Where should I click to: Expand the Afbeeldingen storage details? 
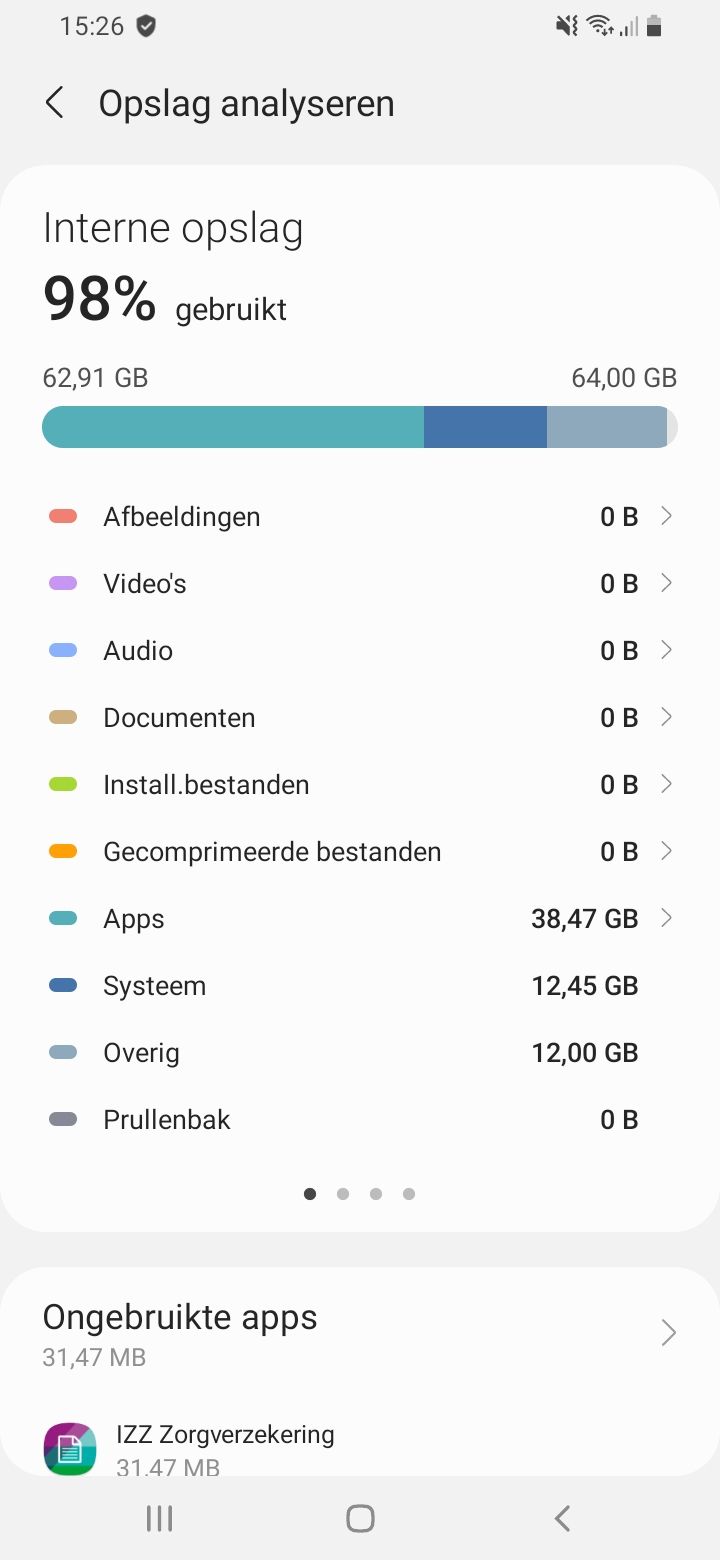click(667, 516)
